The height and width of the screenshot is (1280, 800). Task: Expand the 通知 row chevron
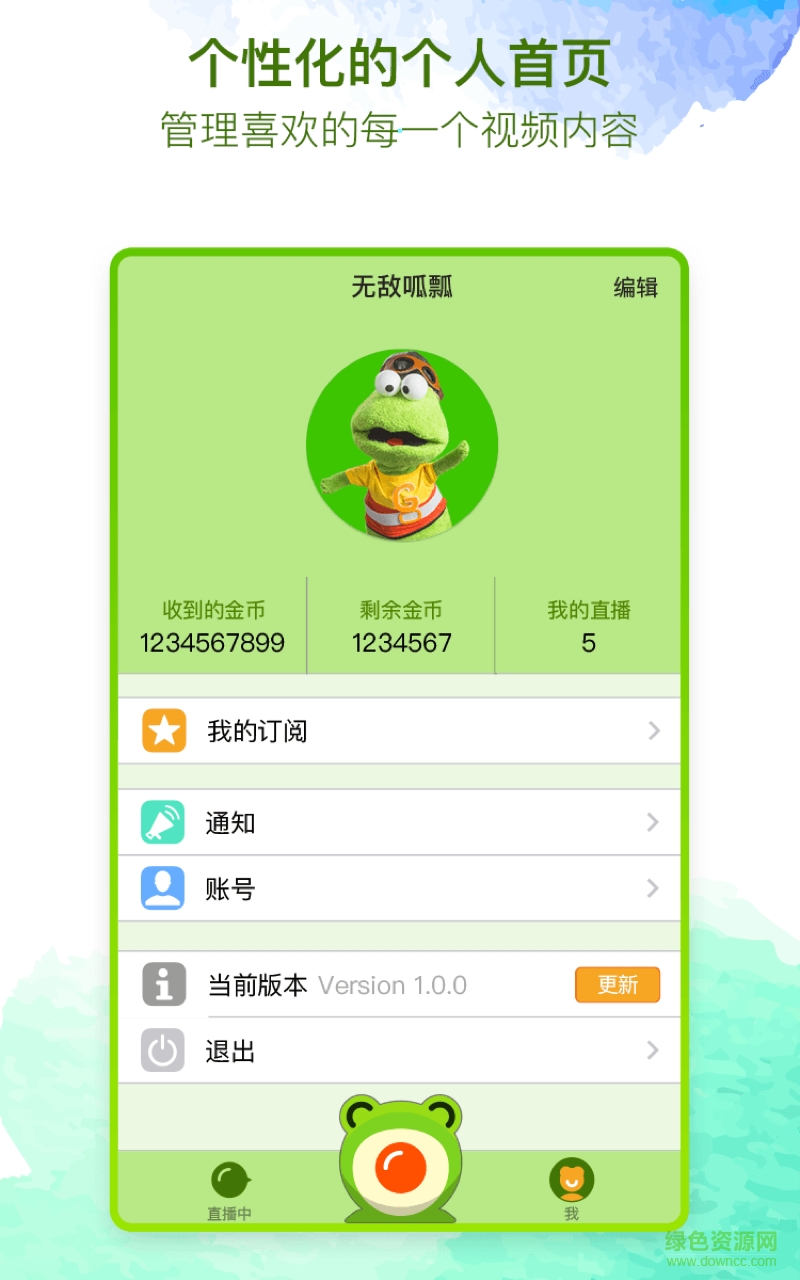(x=654, y=822)
